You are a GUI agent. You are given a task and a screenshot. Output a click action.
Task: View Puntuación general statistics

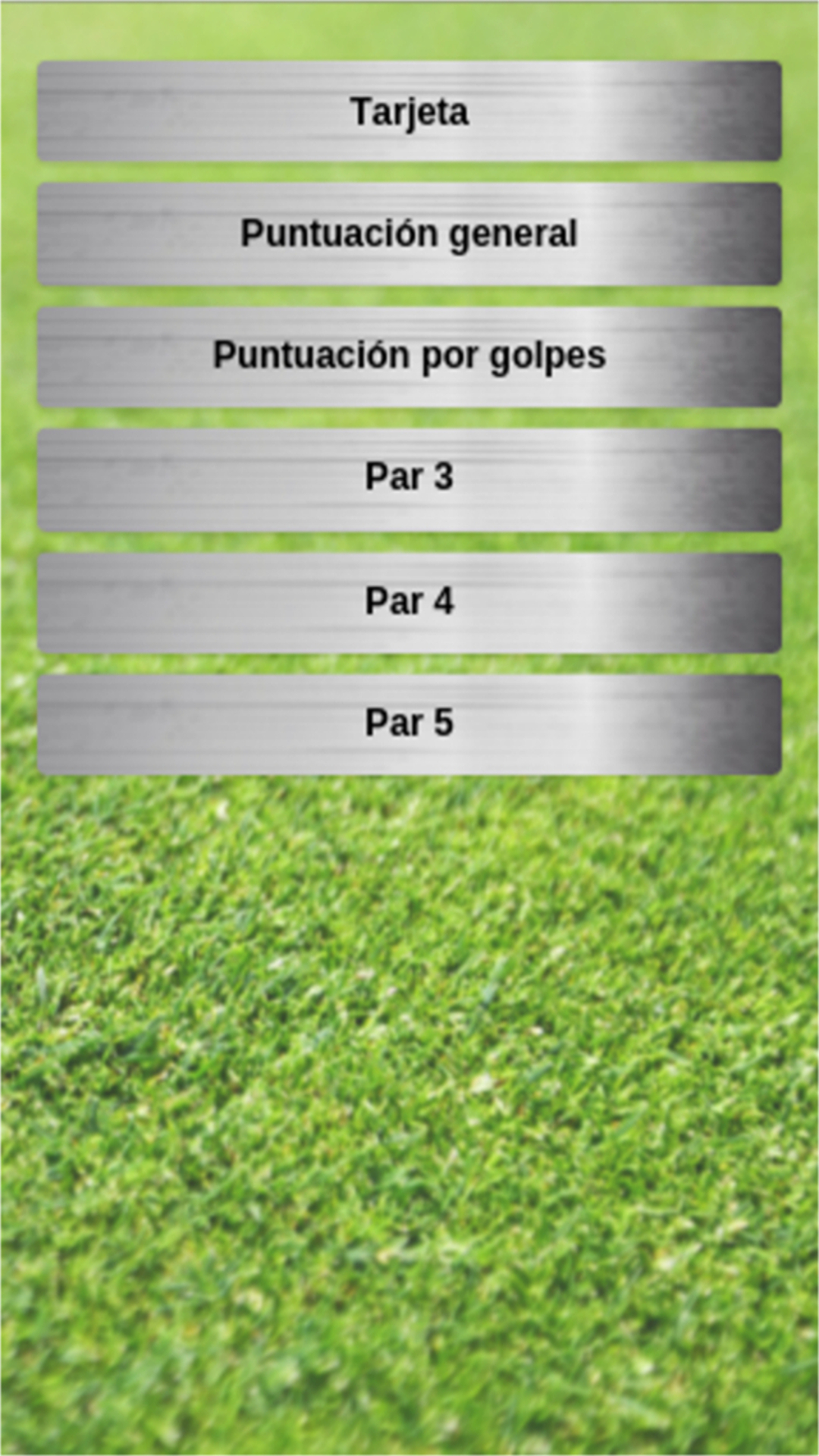(409, 234)
